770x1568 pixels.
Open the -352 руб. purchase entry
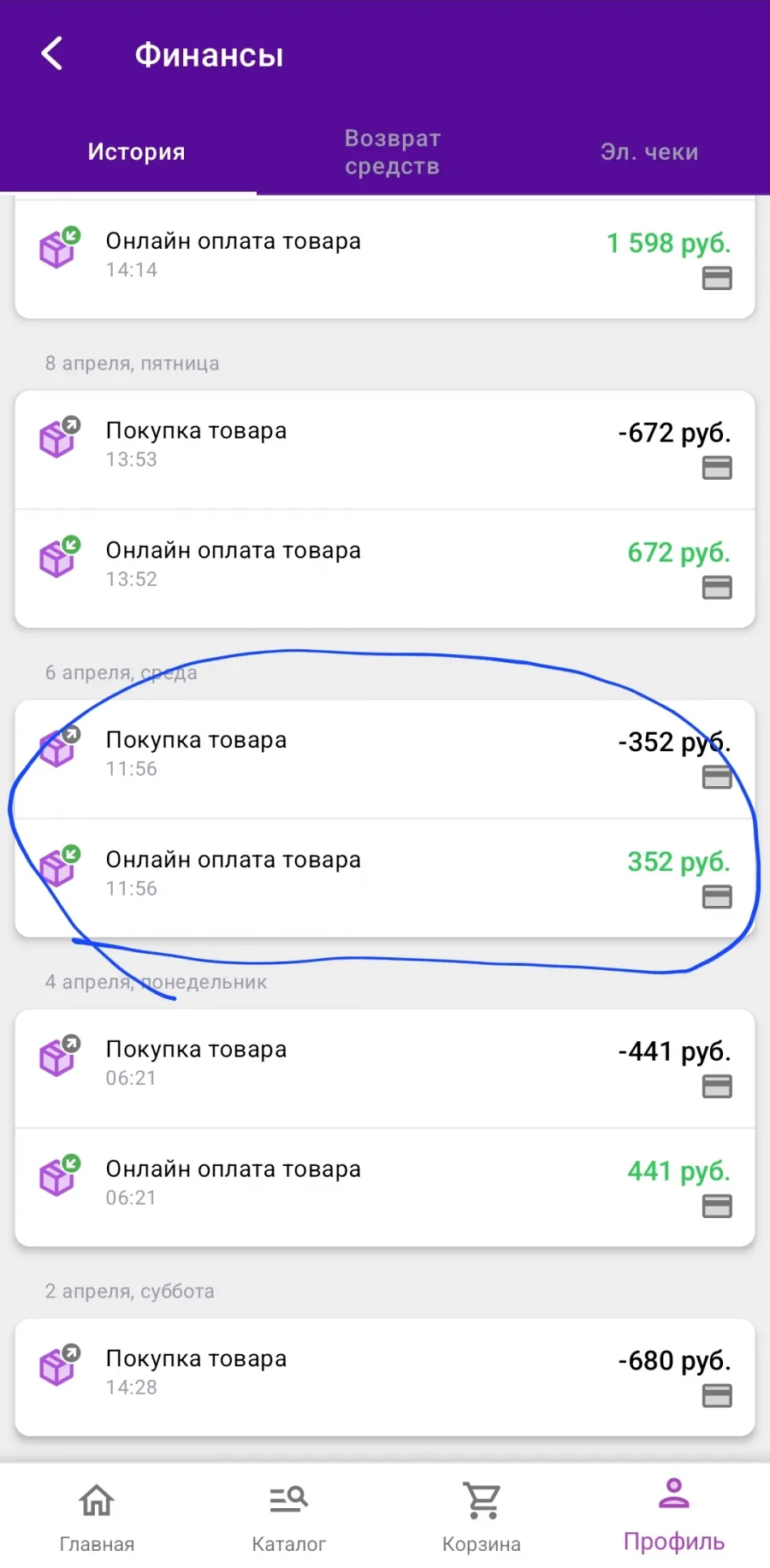coord(385,759)
